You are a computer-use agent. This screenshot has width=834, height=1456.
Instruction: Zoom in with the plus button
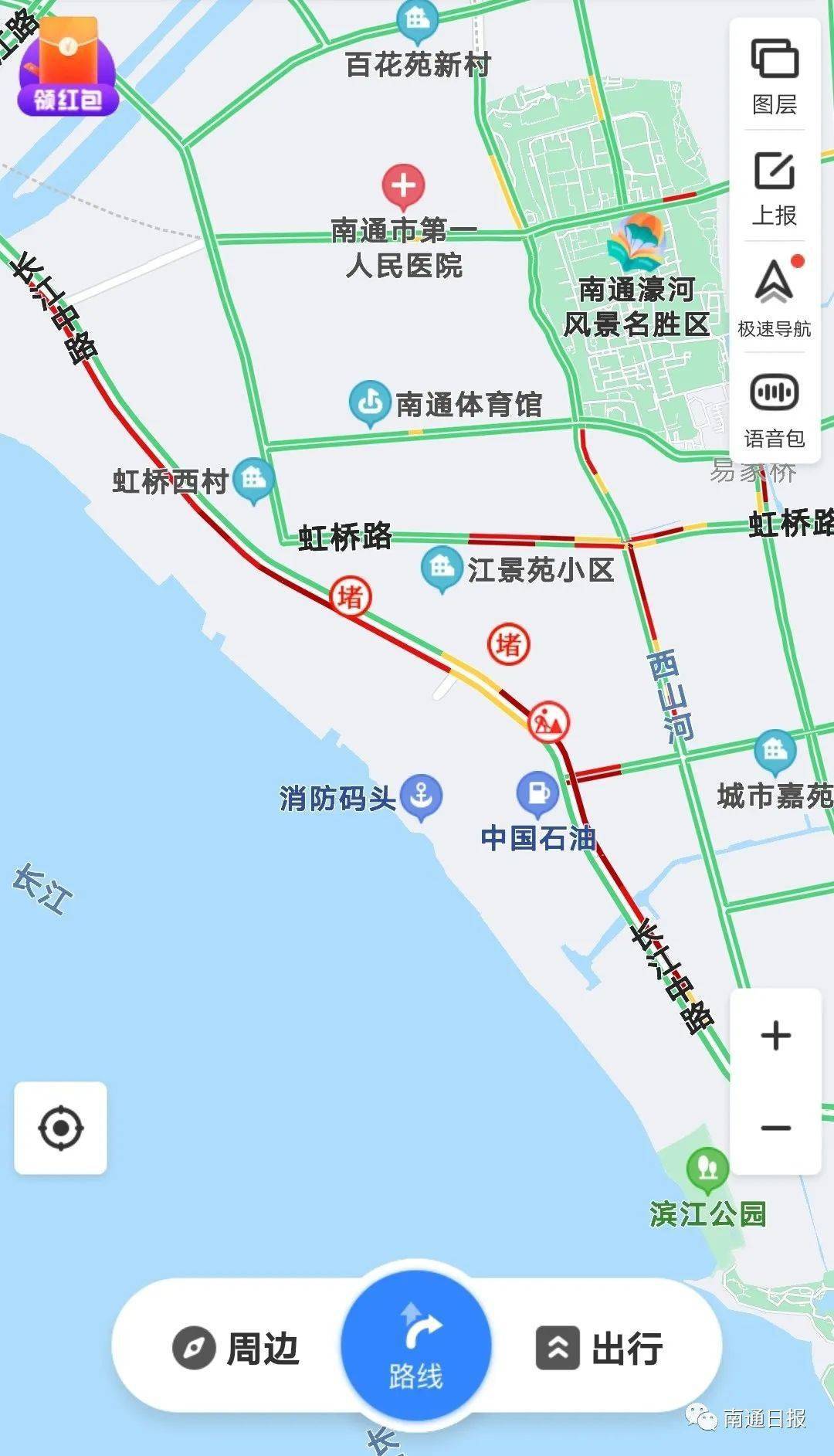pyautogui.click(x=775, y=1035)
